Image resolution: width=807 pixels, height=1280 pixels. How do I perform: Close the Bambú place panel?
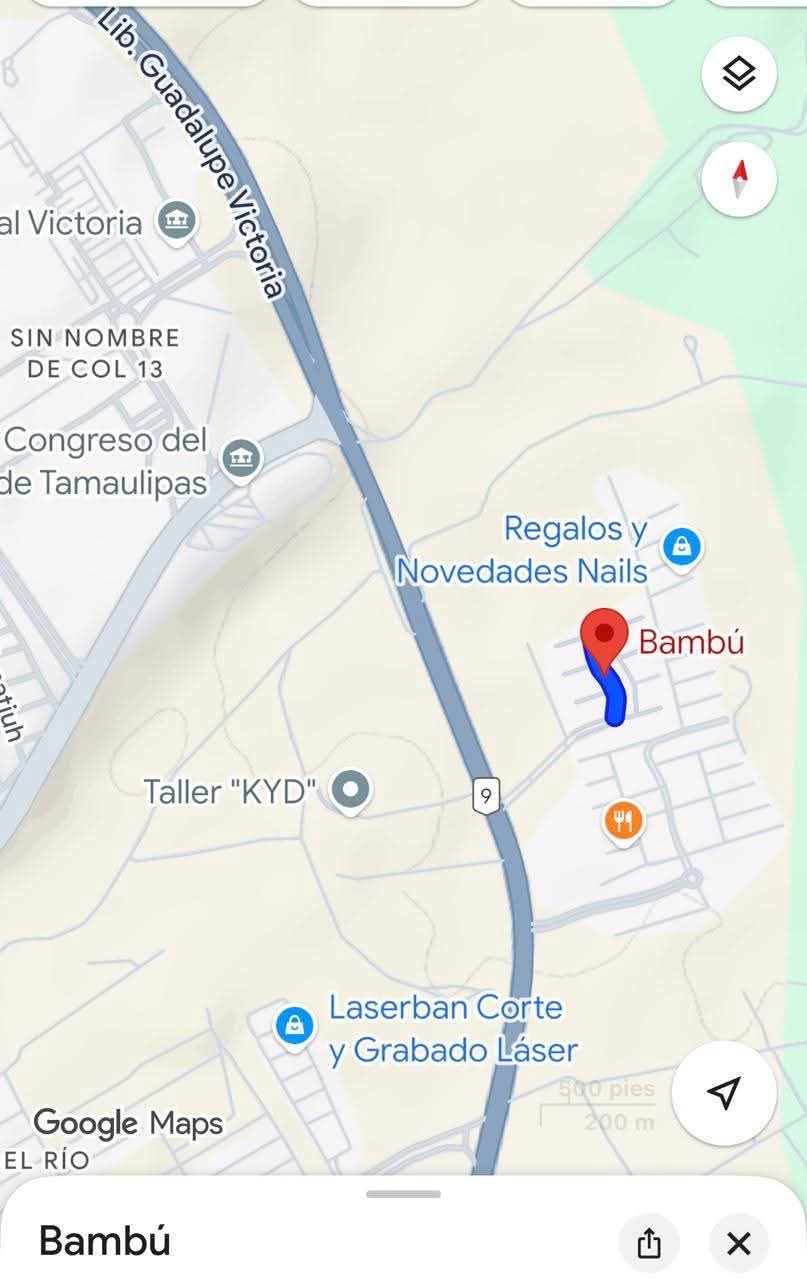click(x=738, y=1243)
